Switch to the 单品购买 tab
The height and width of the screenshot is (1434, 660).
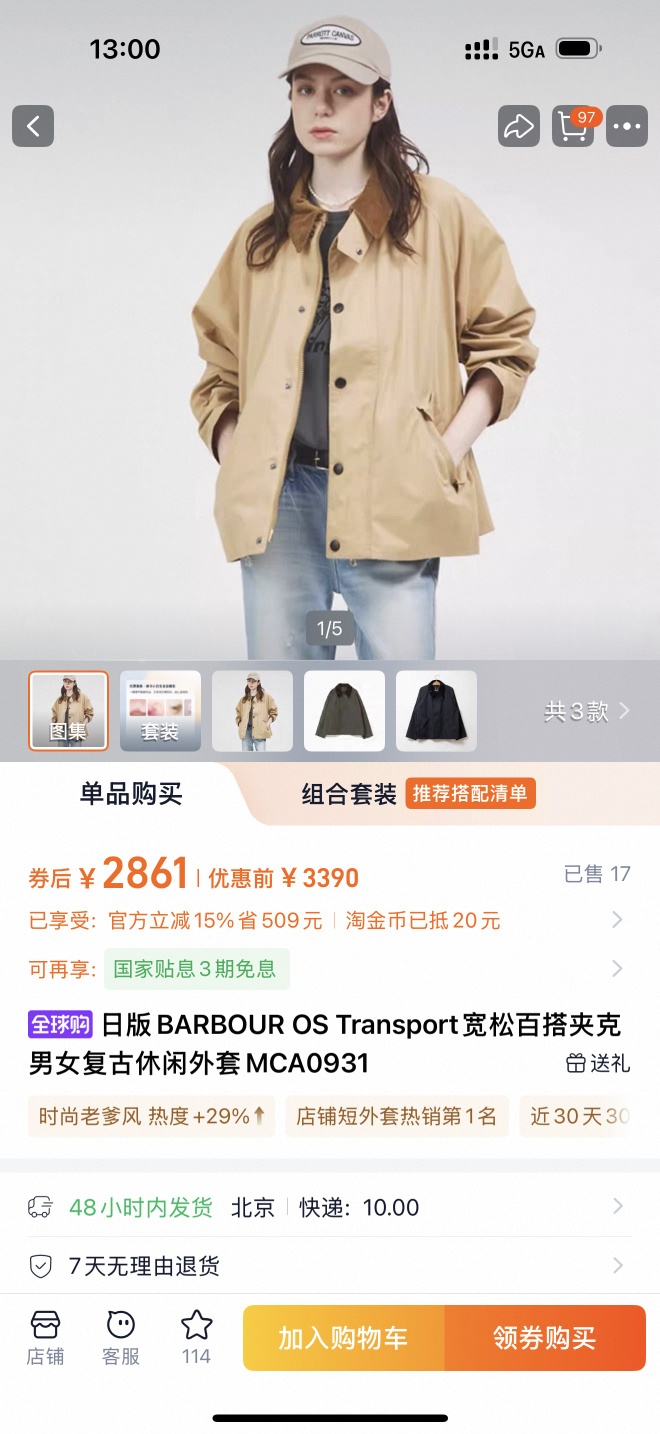(x=131, y=794)
